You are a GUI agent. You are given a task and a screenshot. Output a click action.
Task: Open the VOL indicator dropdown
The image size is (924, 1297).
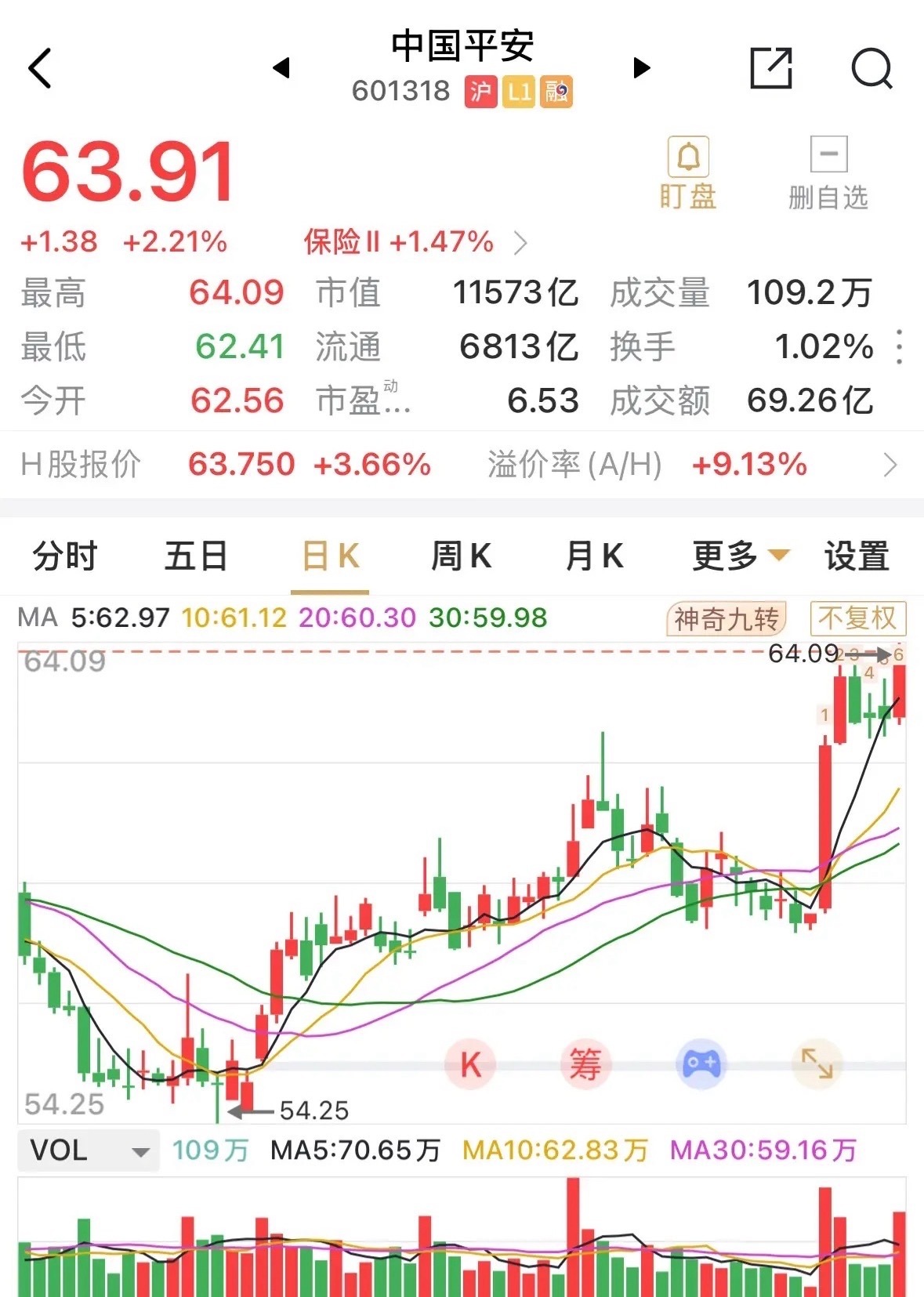pyautogui.click(x=86, y=1150)
